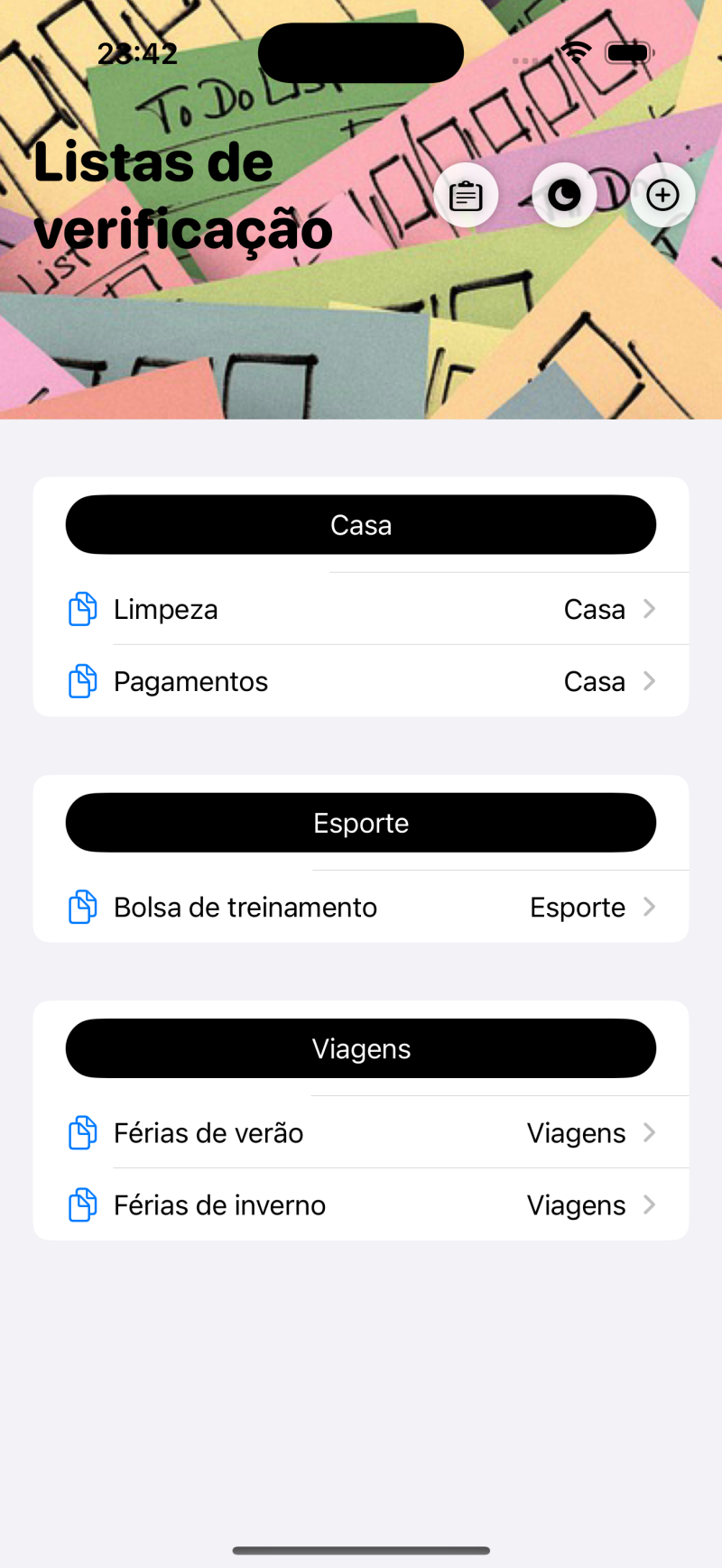Open the clipboard list icon

466,195
